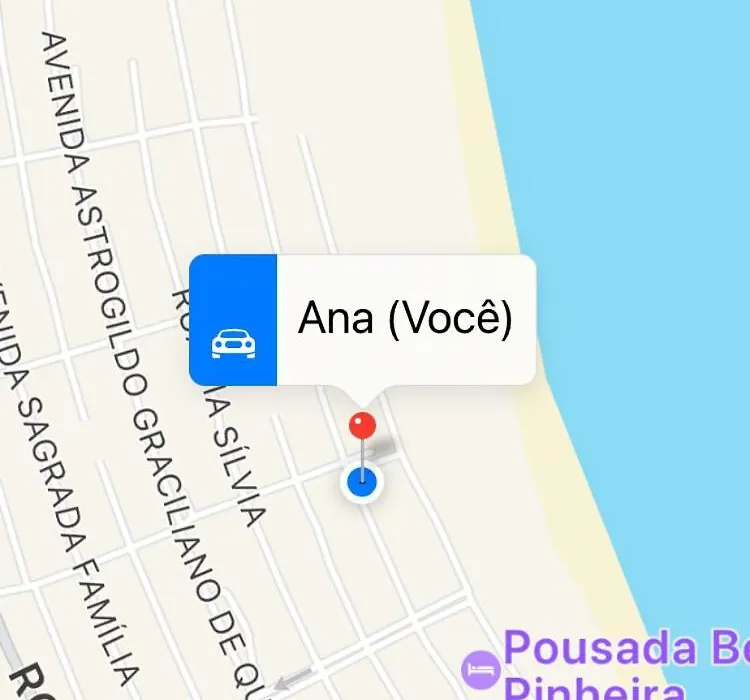
Task: Tap the blue current location dot
Action: click(x=362, y=483)
